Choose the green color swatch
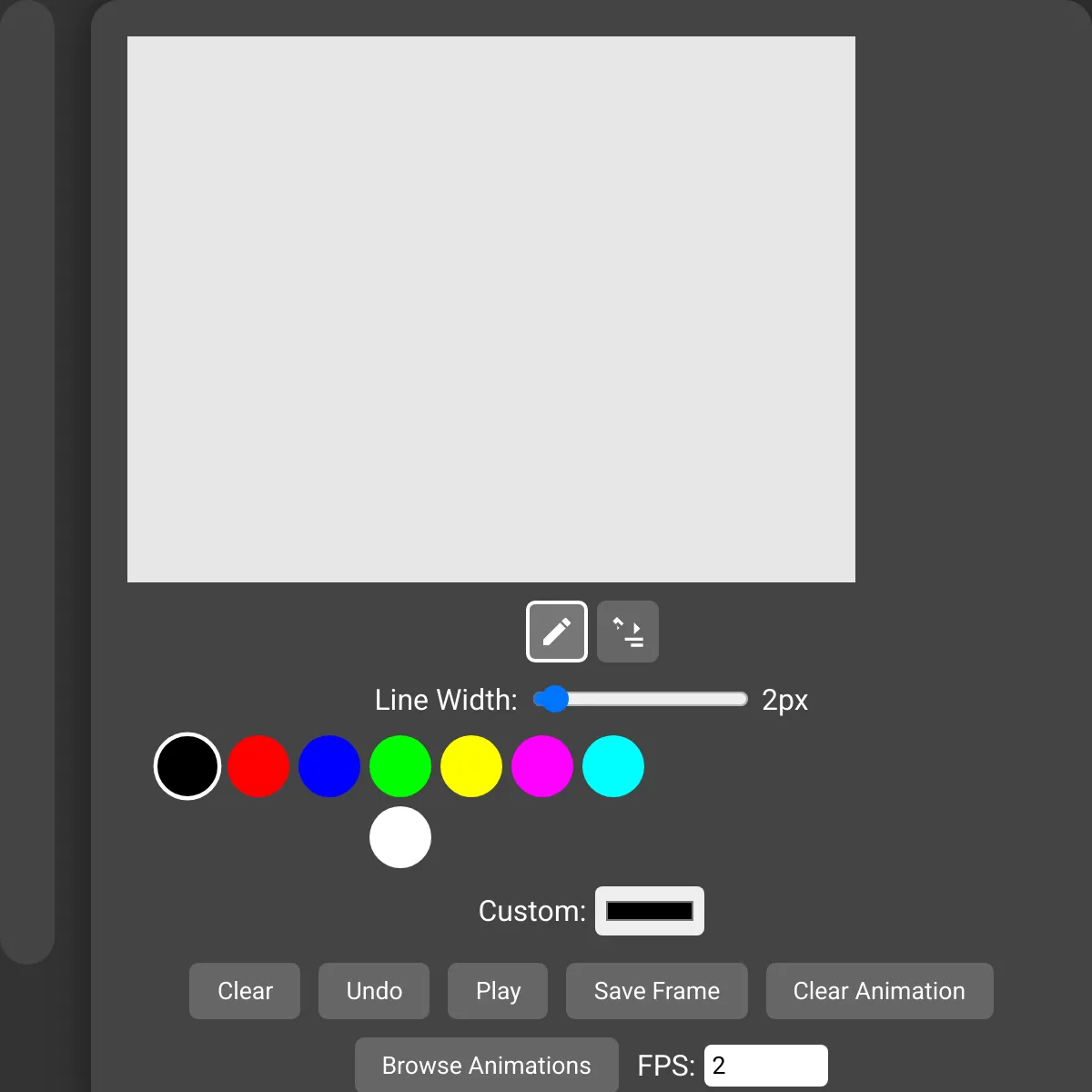The width and height of the screenshot is (1092, 1092). tap(400, 766)
